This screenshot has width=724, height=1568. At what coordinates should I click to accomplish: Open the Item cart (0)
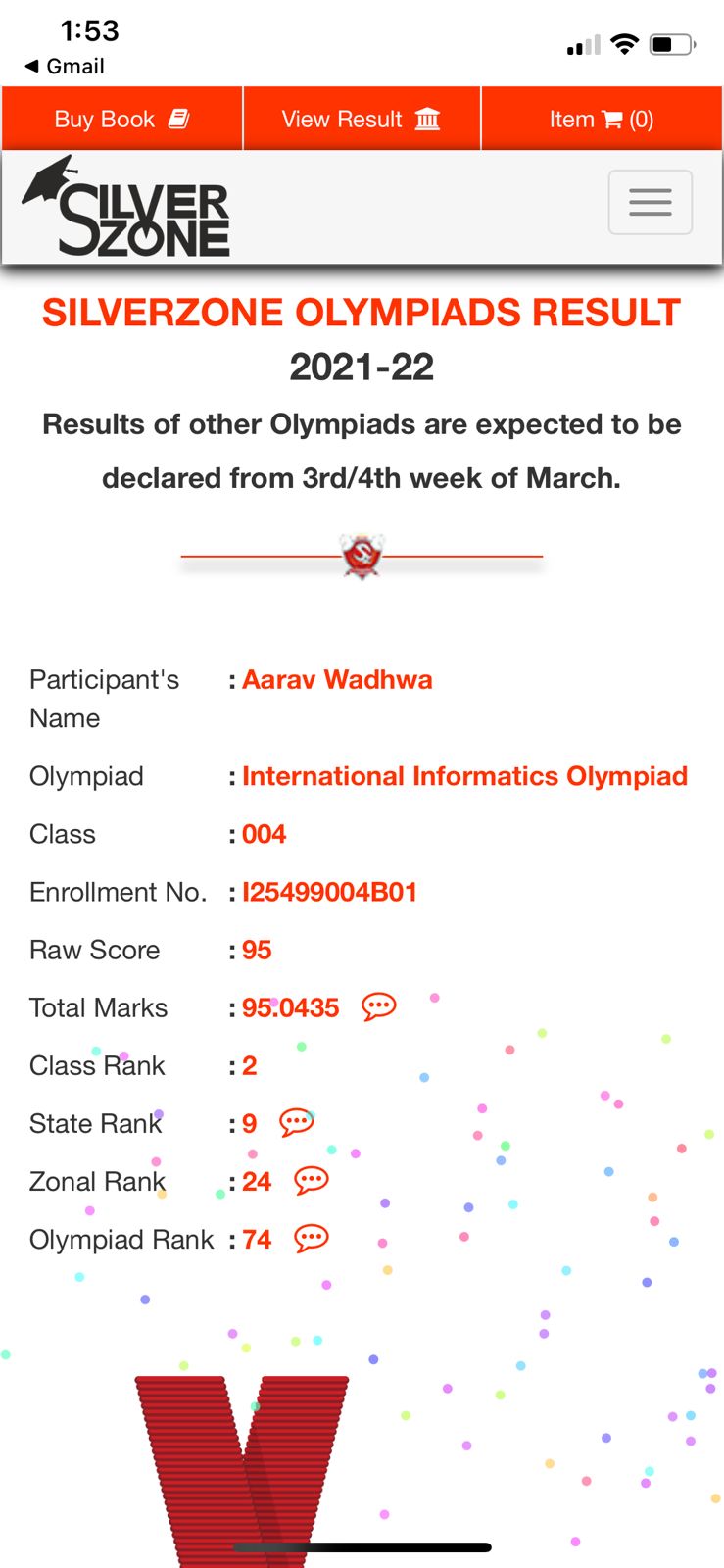[x=601, y=119]
